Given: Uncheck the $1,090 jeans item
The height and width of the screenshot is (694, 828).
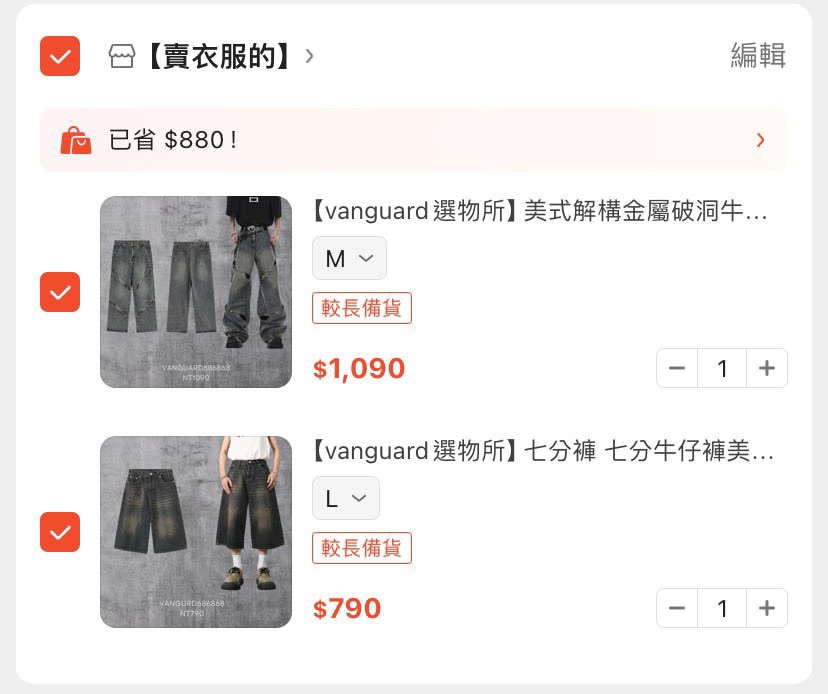Looking at the screenshot, I should click(x=60, y=292).
